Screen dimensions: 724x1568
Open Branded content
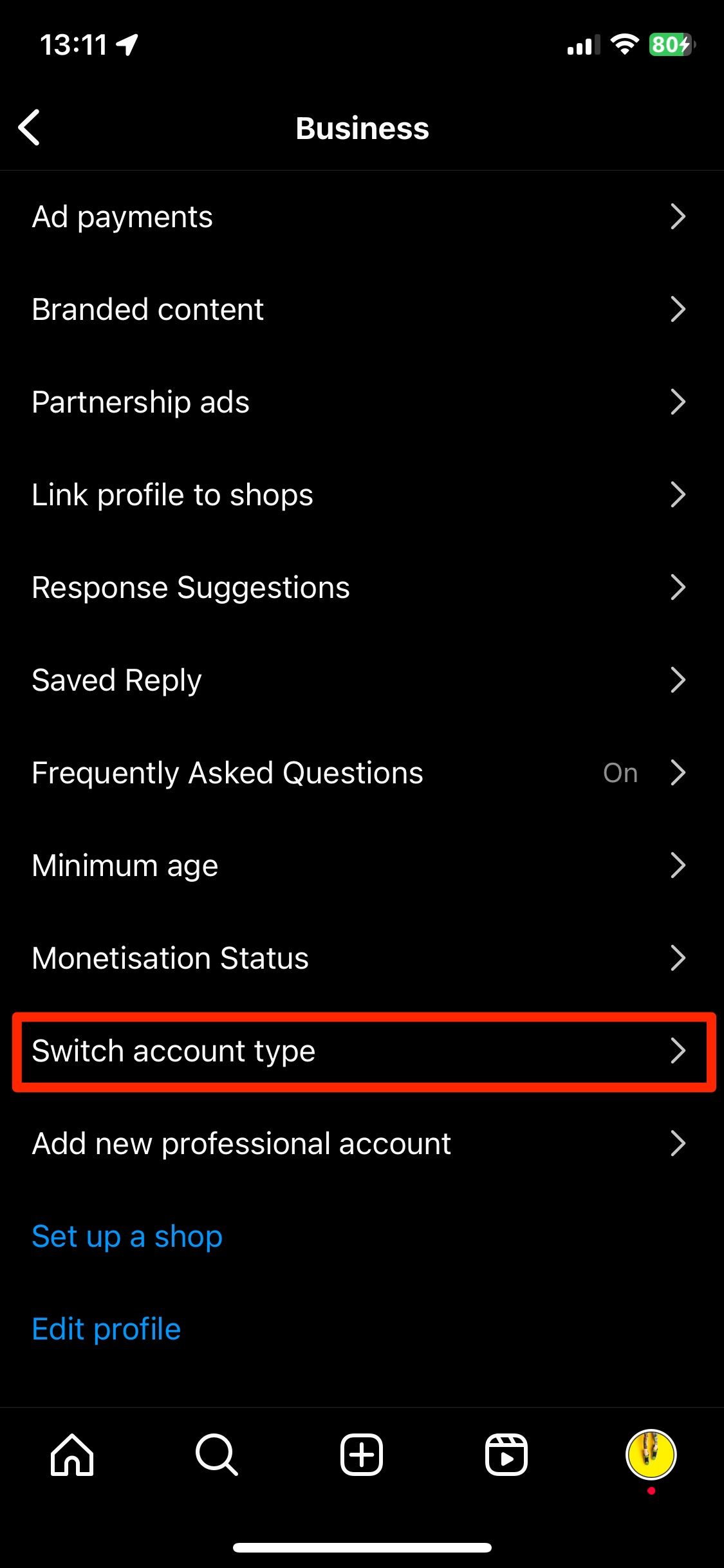point(360,310)
